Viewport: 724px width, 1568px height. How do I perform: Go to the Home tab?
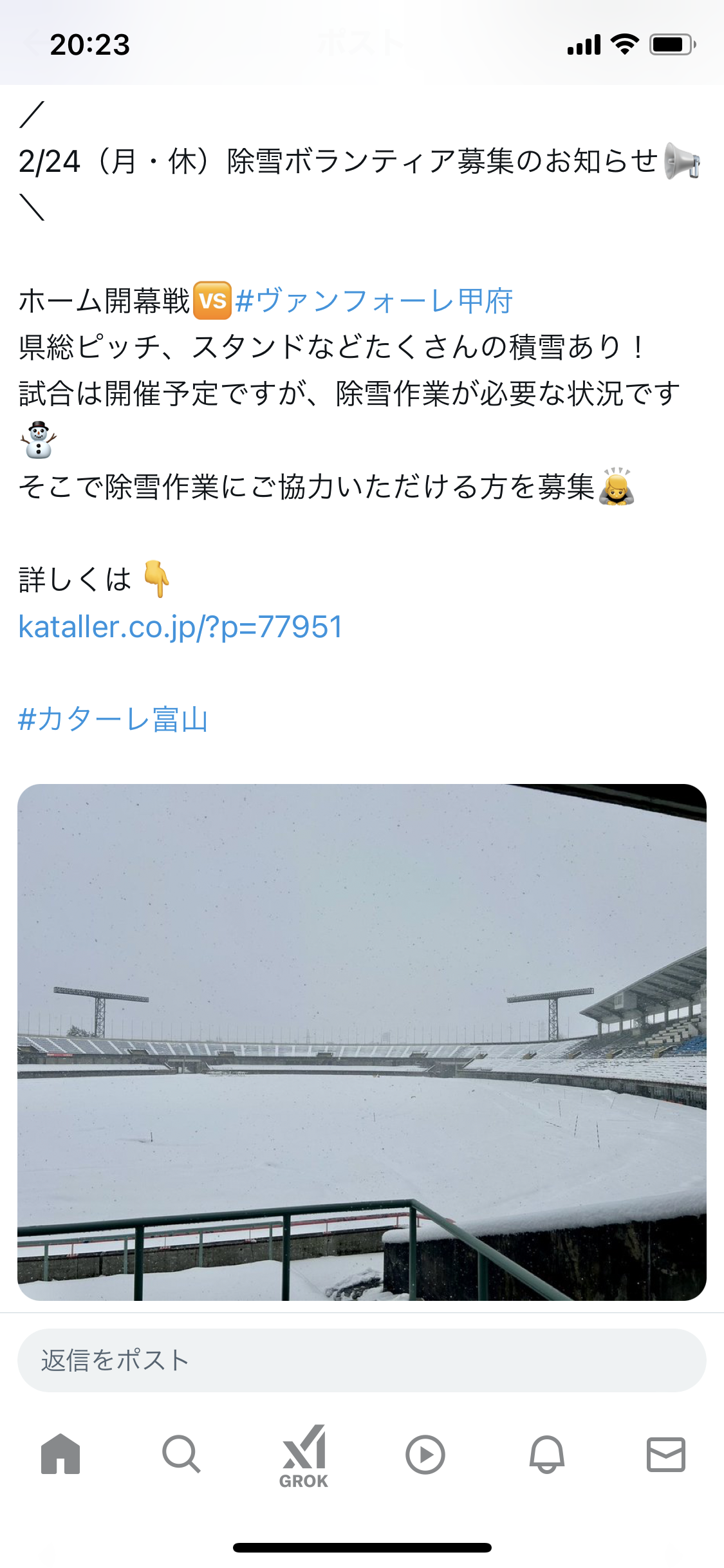coord(60,1454)
